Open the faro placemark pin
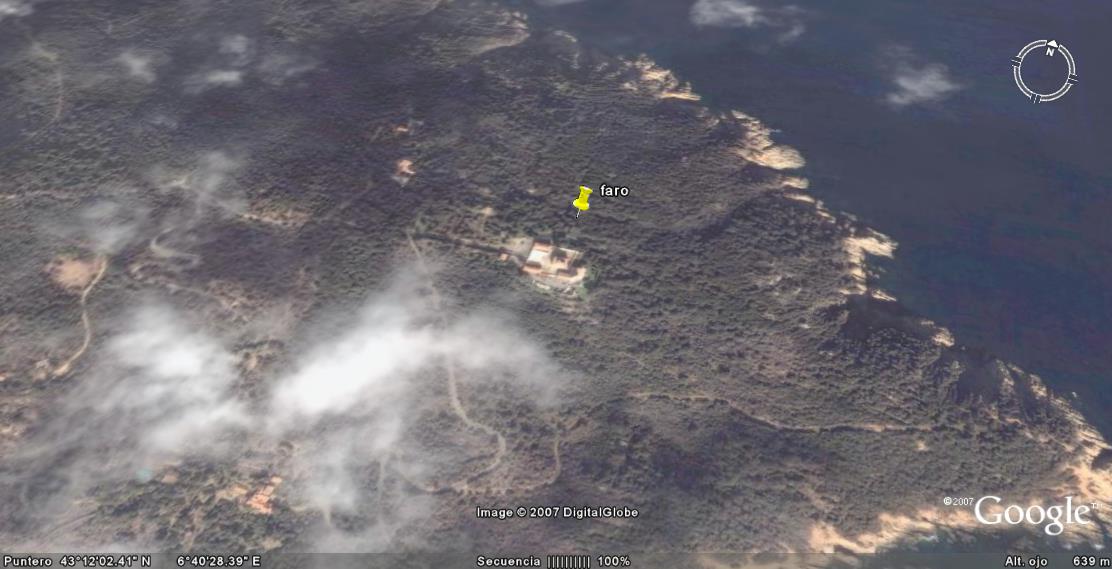1112x569 pixels. (582, 198)
